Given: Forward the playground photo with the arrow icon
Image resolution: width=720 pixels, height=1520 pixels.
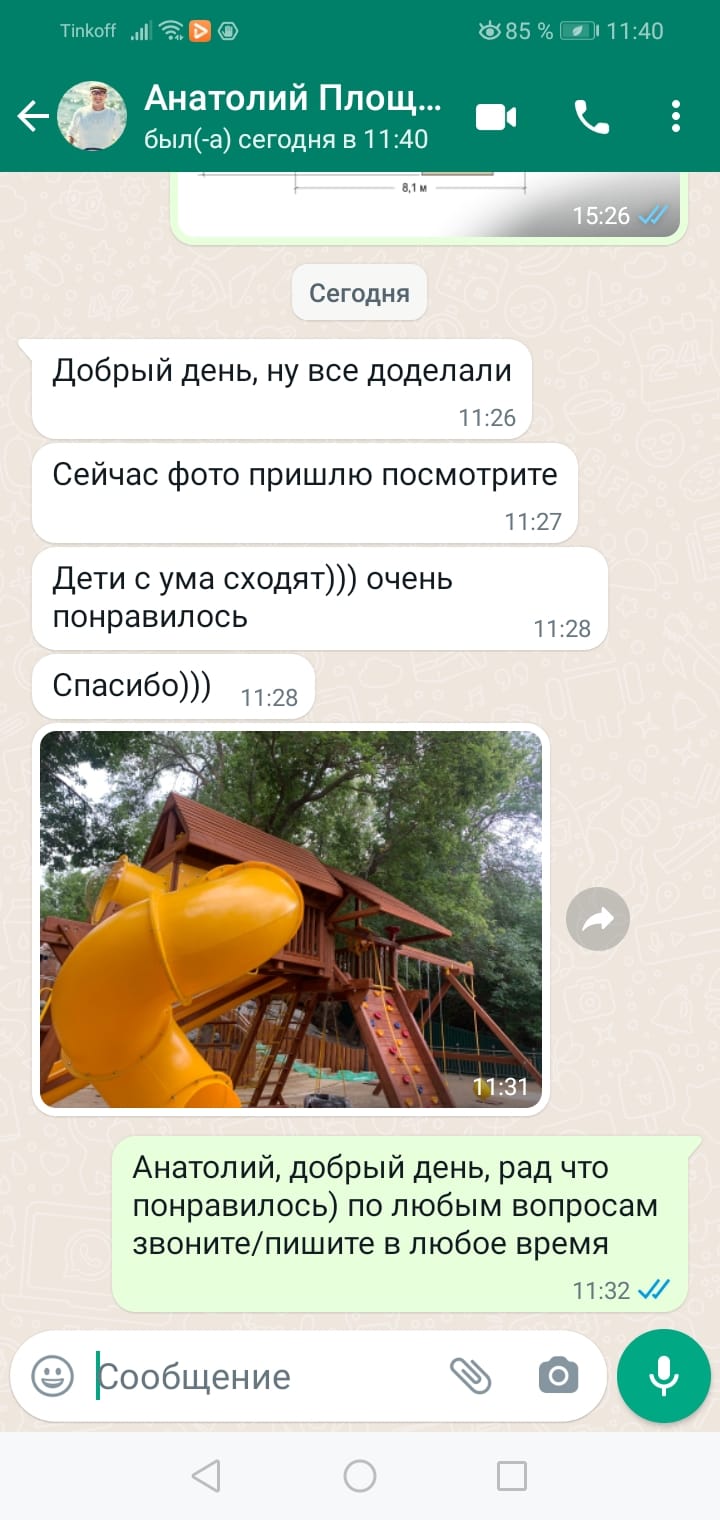Looking at the screenshot, I should [x=597, y=919].
